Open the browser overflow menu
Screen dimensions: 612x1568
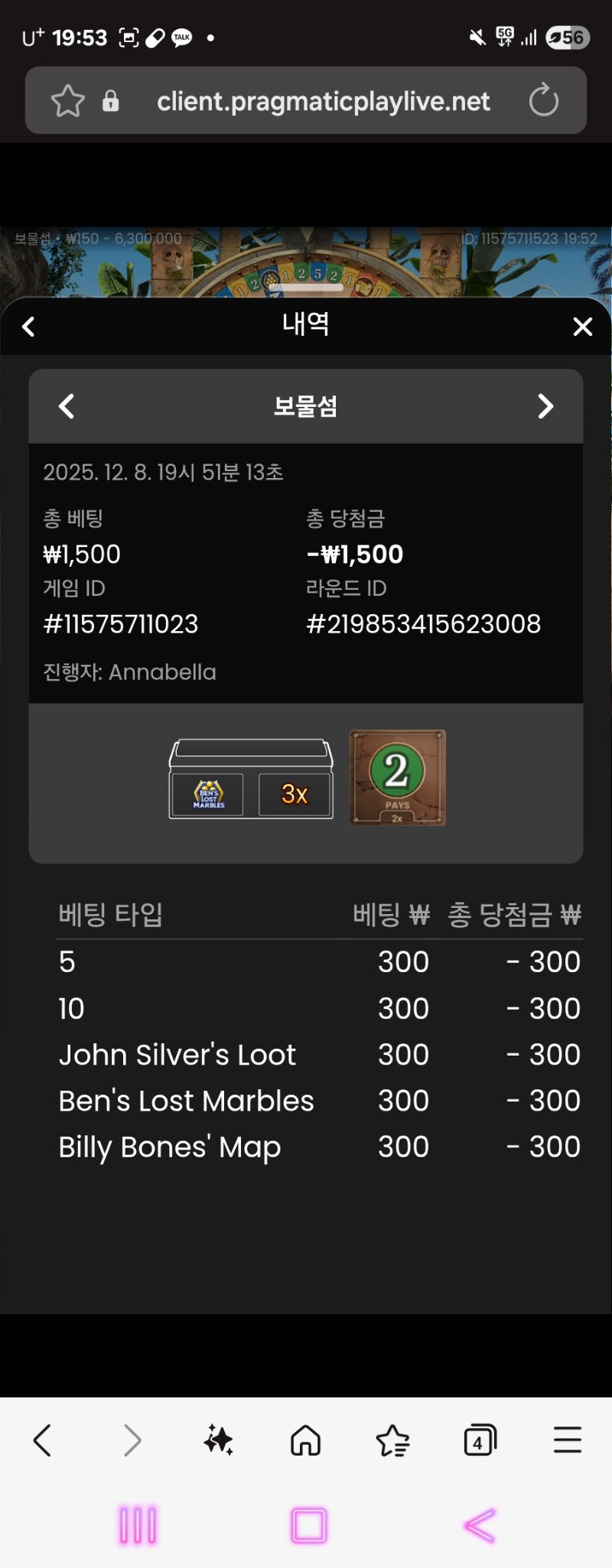(566, 1440)
